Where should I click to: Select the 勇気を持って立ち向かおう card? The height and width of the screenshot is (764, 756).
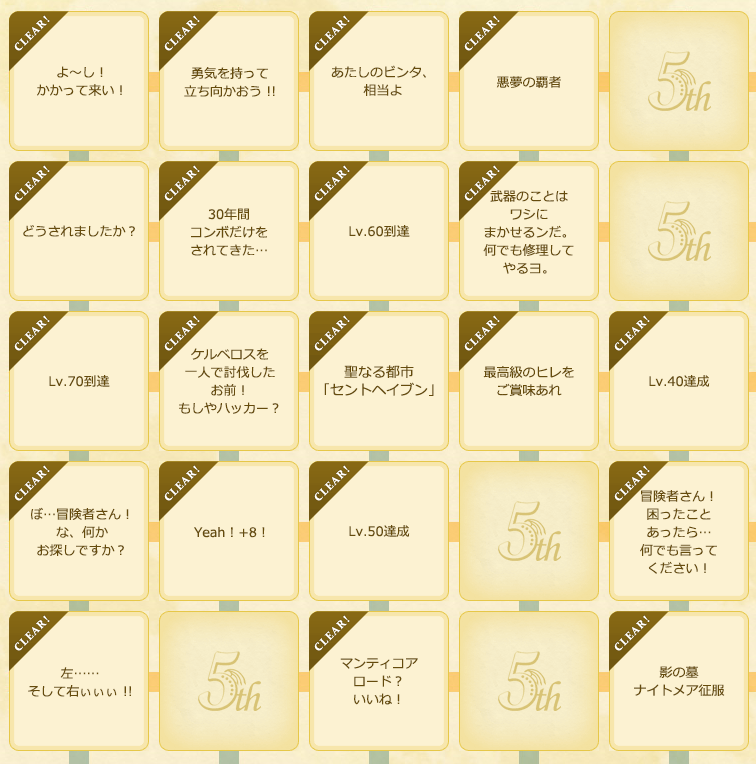pos(229,82)
